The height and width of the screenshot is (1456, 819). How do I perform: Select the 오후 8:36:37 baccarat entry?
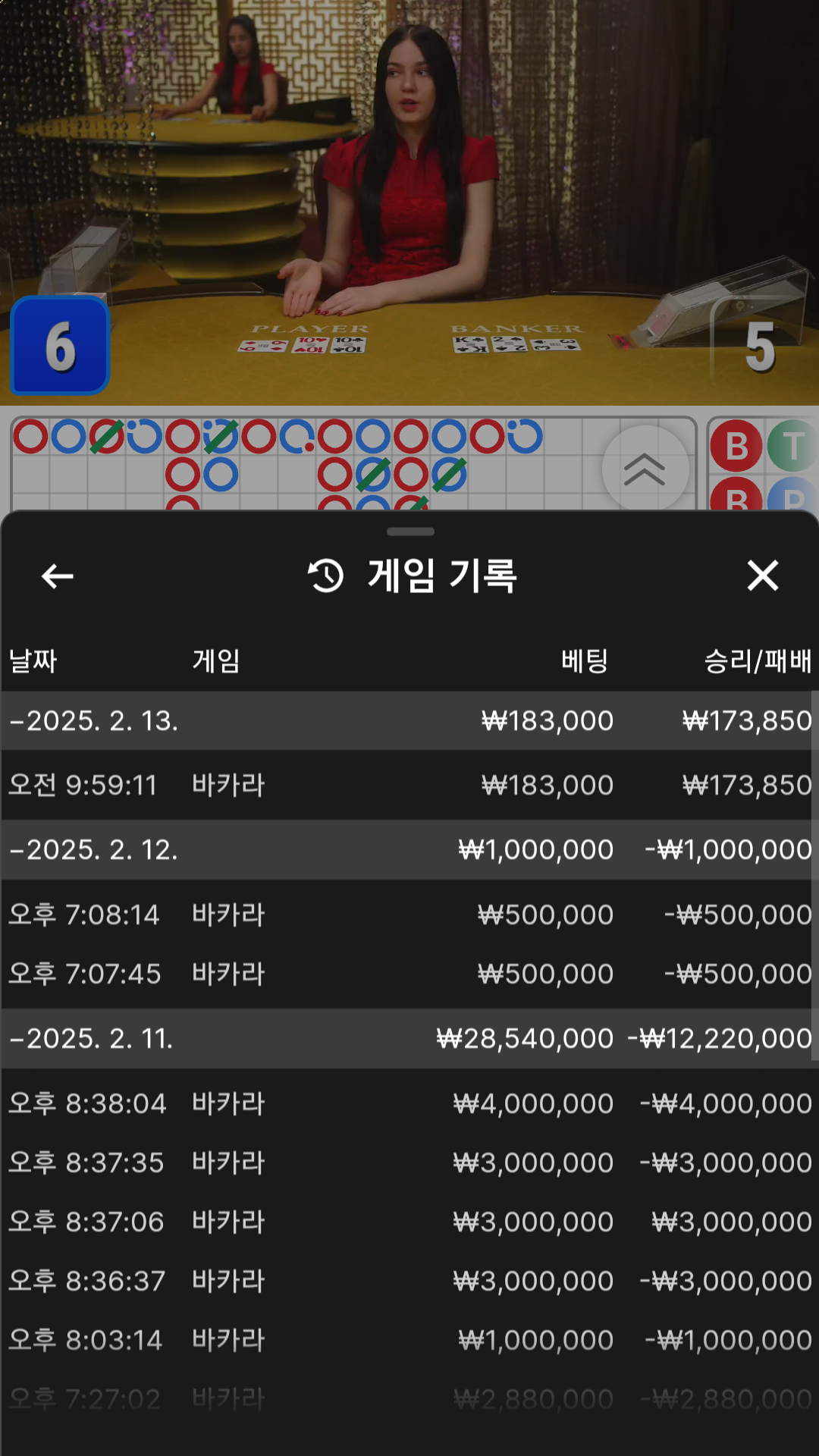pyautogui.click(x=409, y=1281)
